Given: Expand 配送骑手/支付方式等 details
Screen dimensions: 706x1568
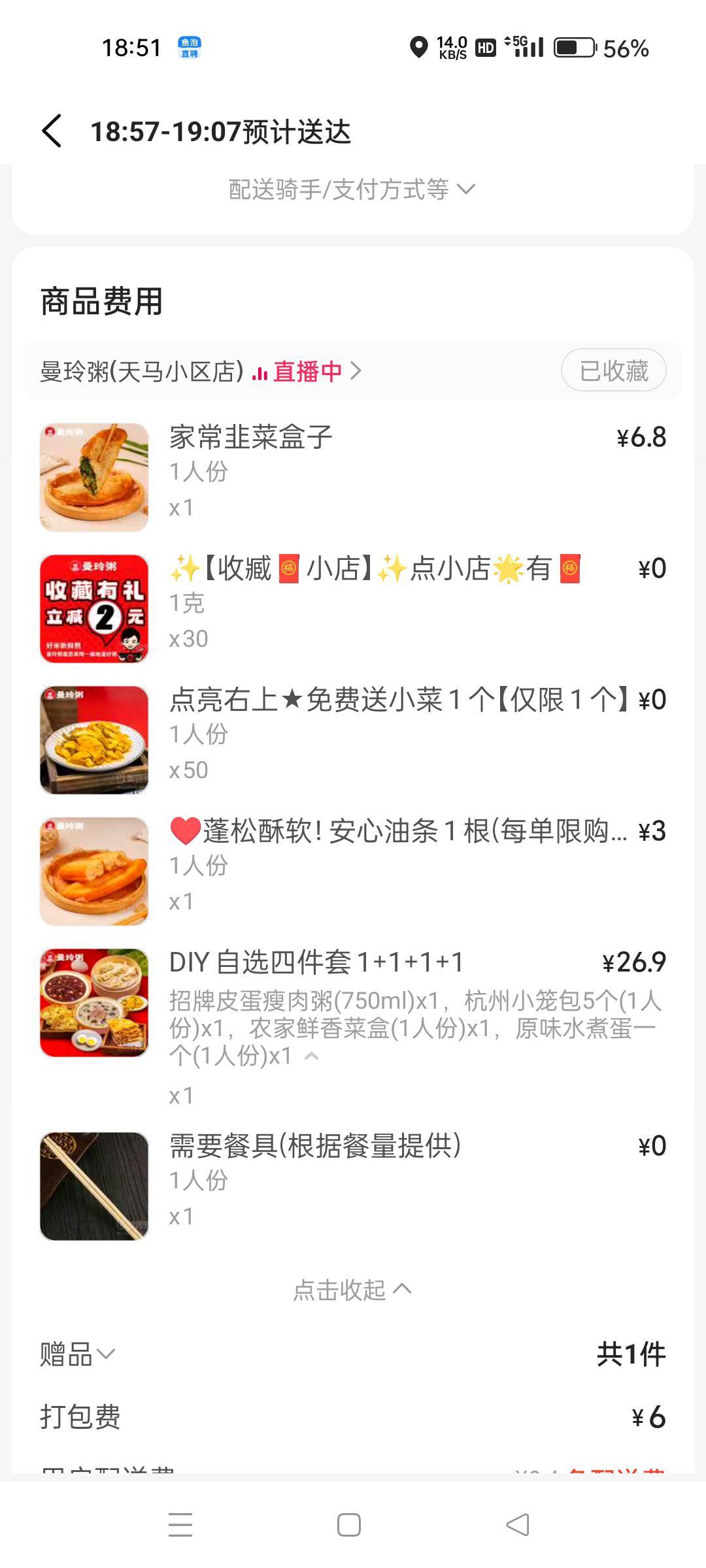Looking at the screenshot, I should [x=352, y=189].
